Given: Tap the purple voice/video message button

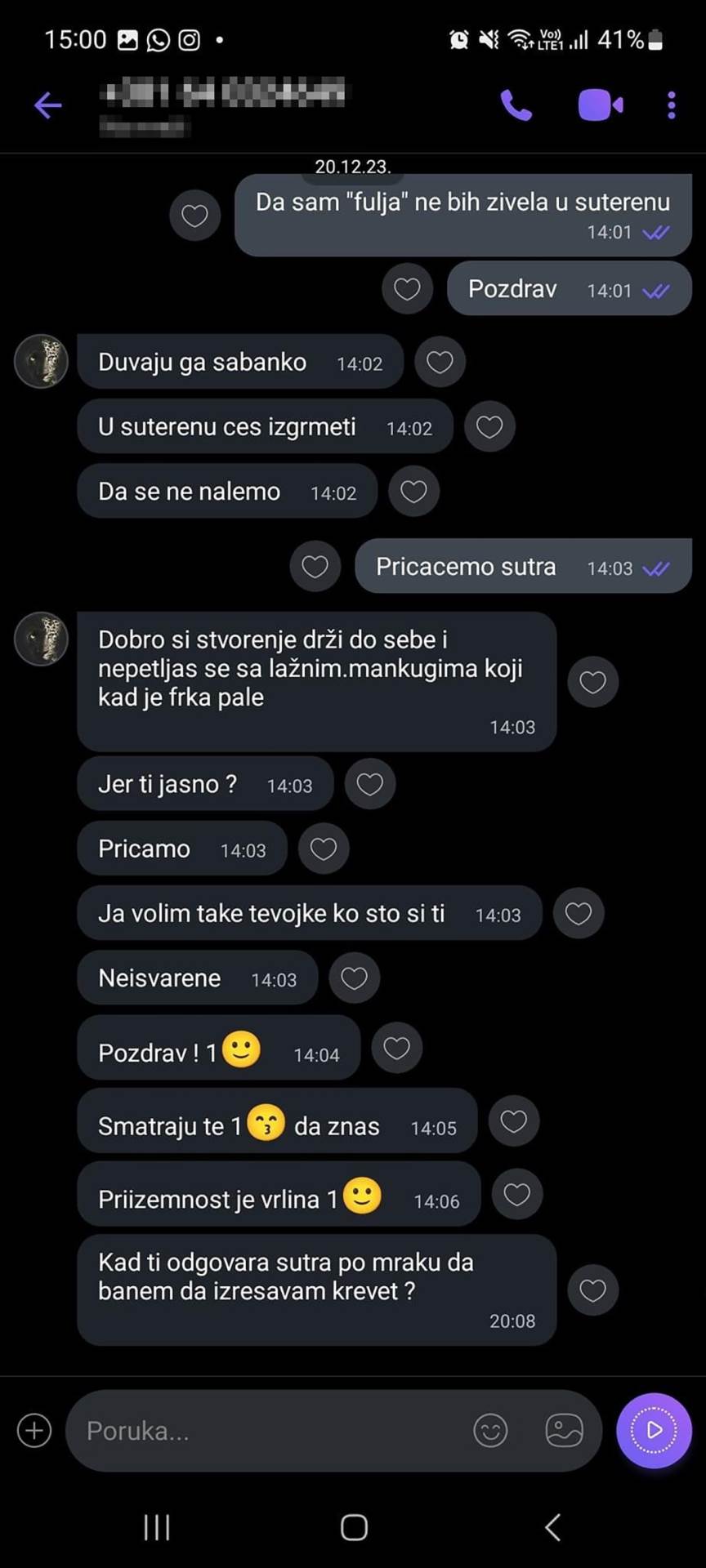Looking at the screenshot, I should coord(654,1430).
